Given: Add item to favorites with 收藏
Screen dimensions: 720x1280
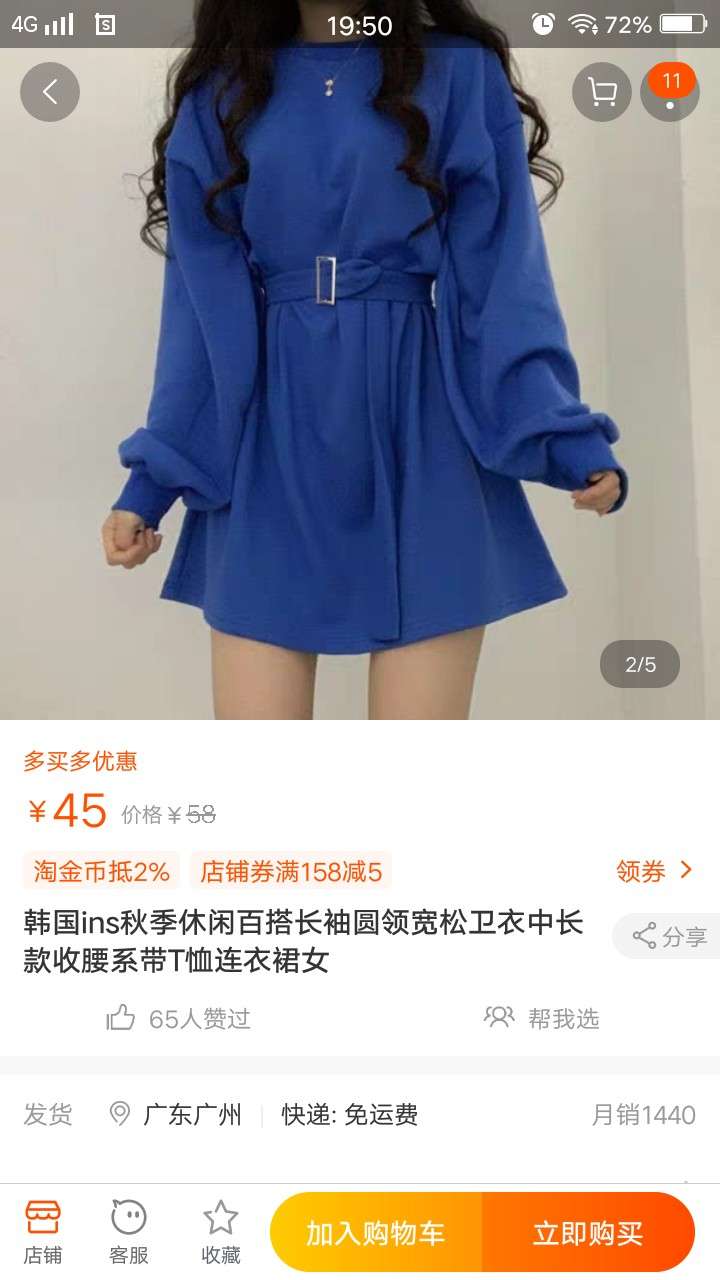Looking at the screenshot, I should 221,1232.
